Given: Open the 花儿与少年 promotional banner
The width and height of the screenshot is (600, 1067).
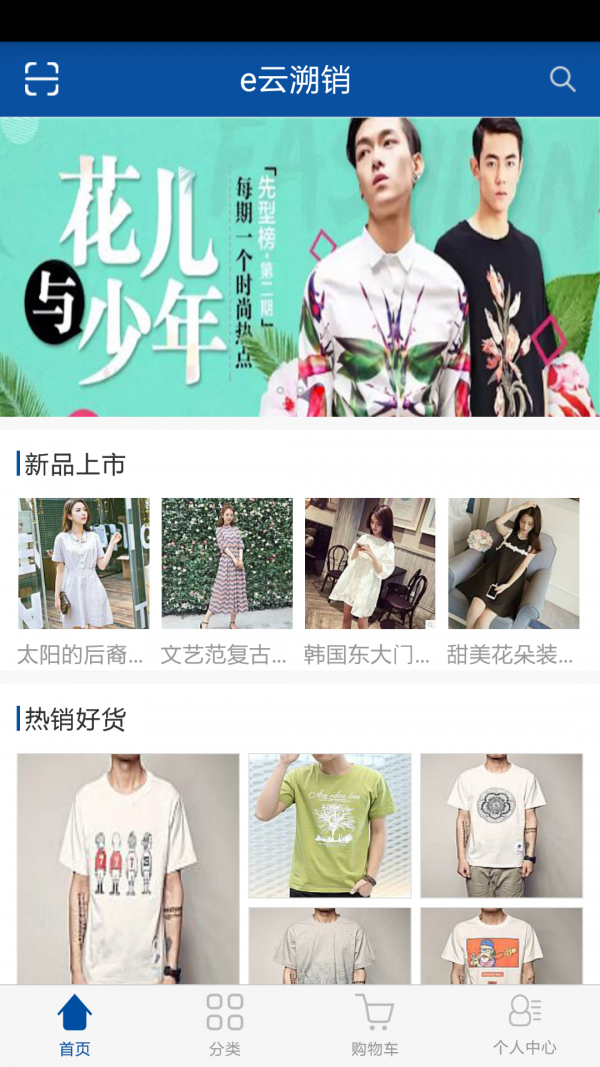Looking at the screenshot, I should (300, 267).
